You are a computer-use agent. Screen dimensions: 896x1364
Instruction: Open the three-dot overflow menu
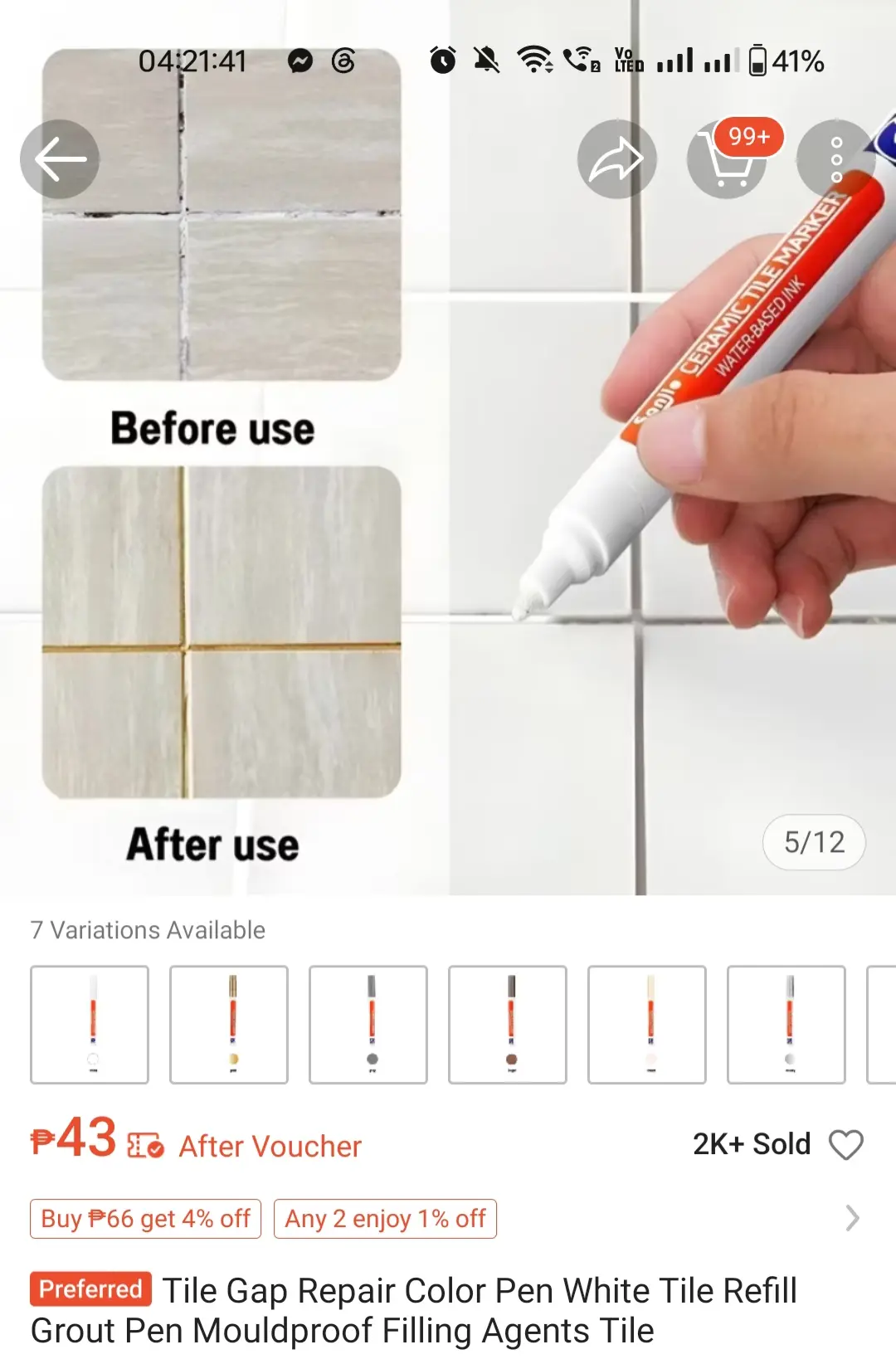(836, 159)
